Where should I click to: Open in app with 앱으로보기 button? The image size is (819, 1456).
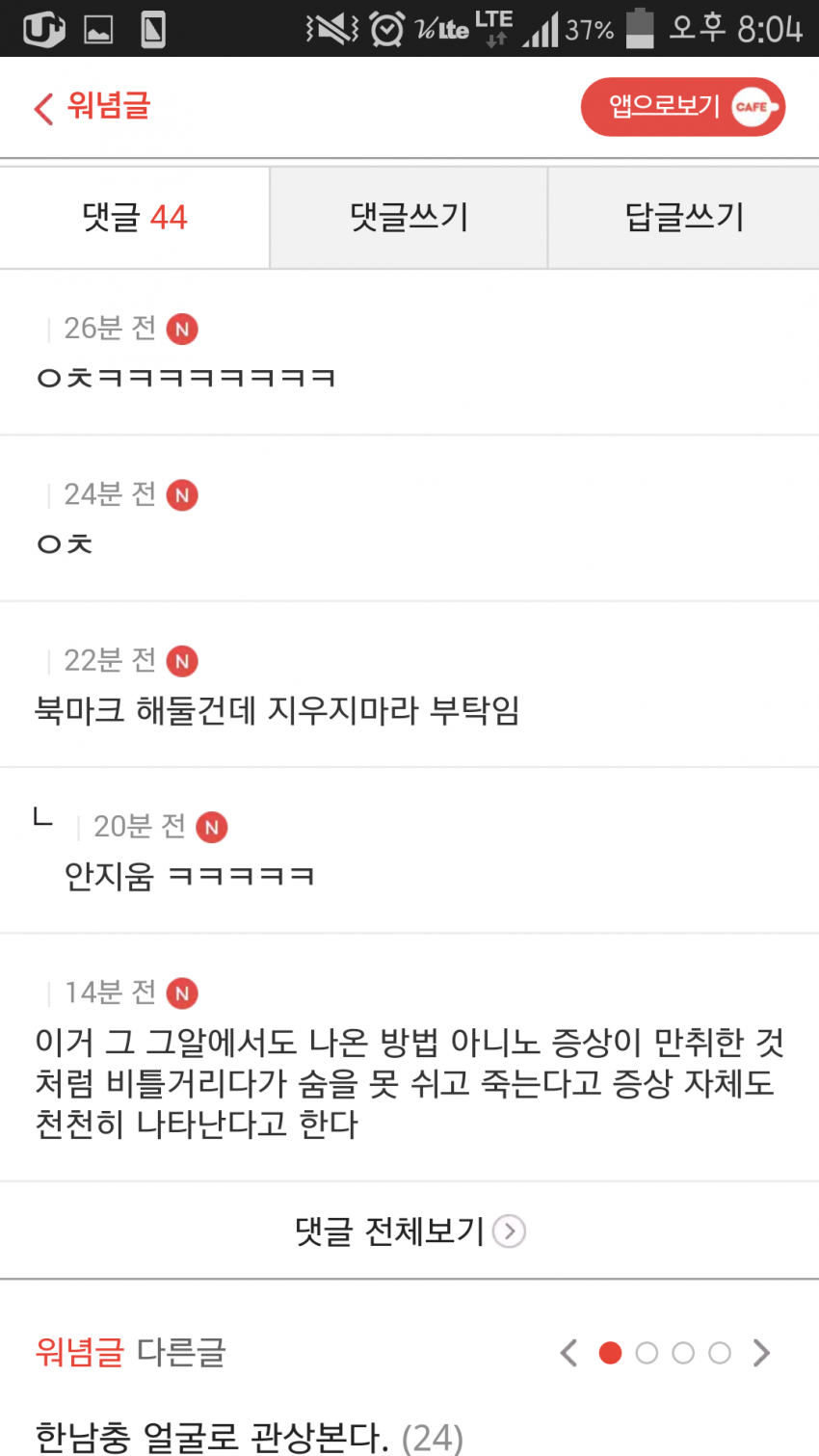(683, 107)
